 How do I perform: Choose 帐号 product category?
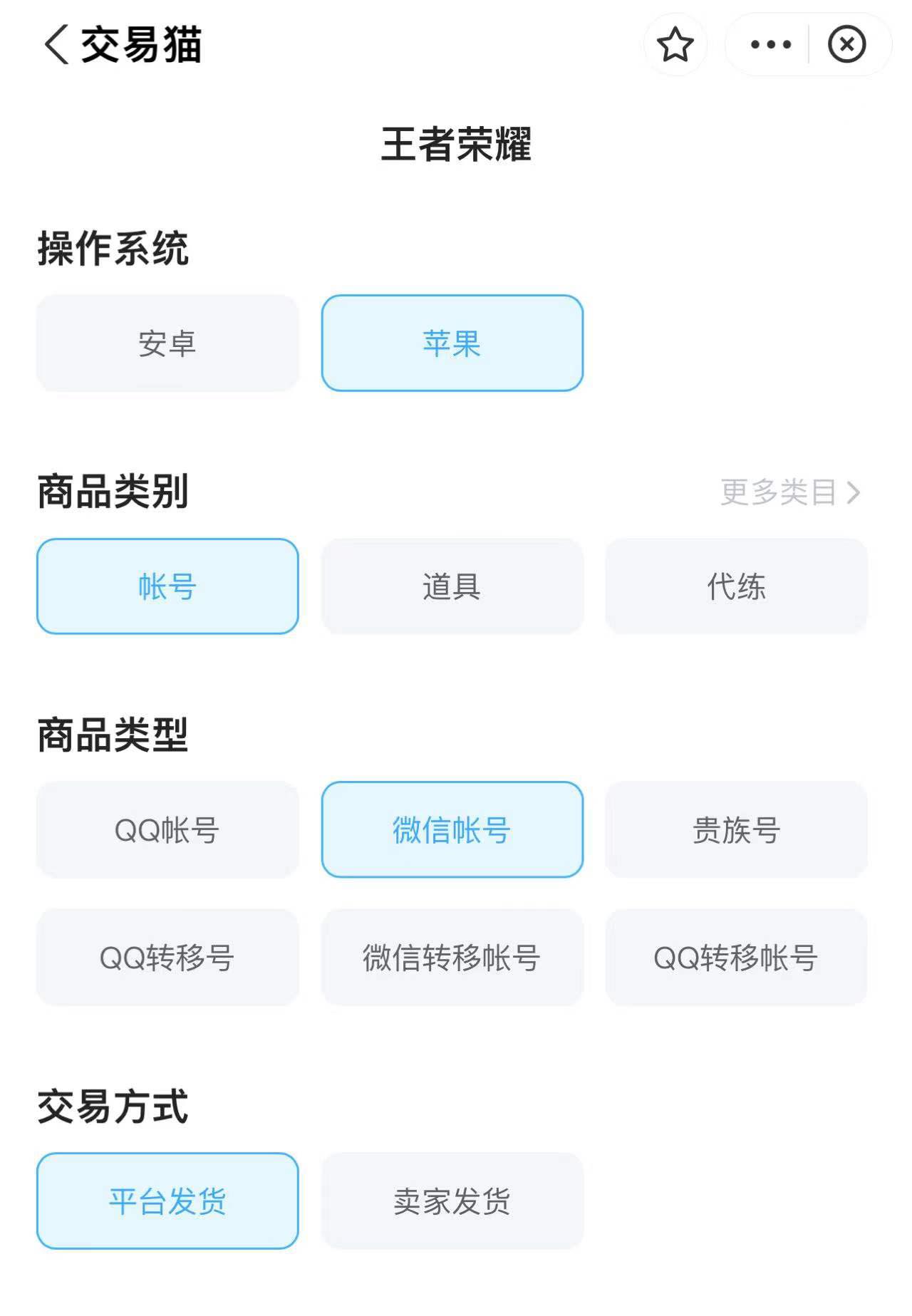point(167,586)
